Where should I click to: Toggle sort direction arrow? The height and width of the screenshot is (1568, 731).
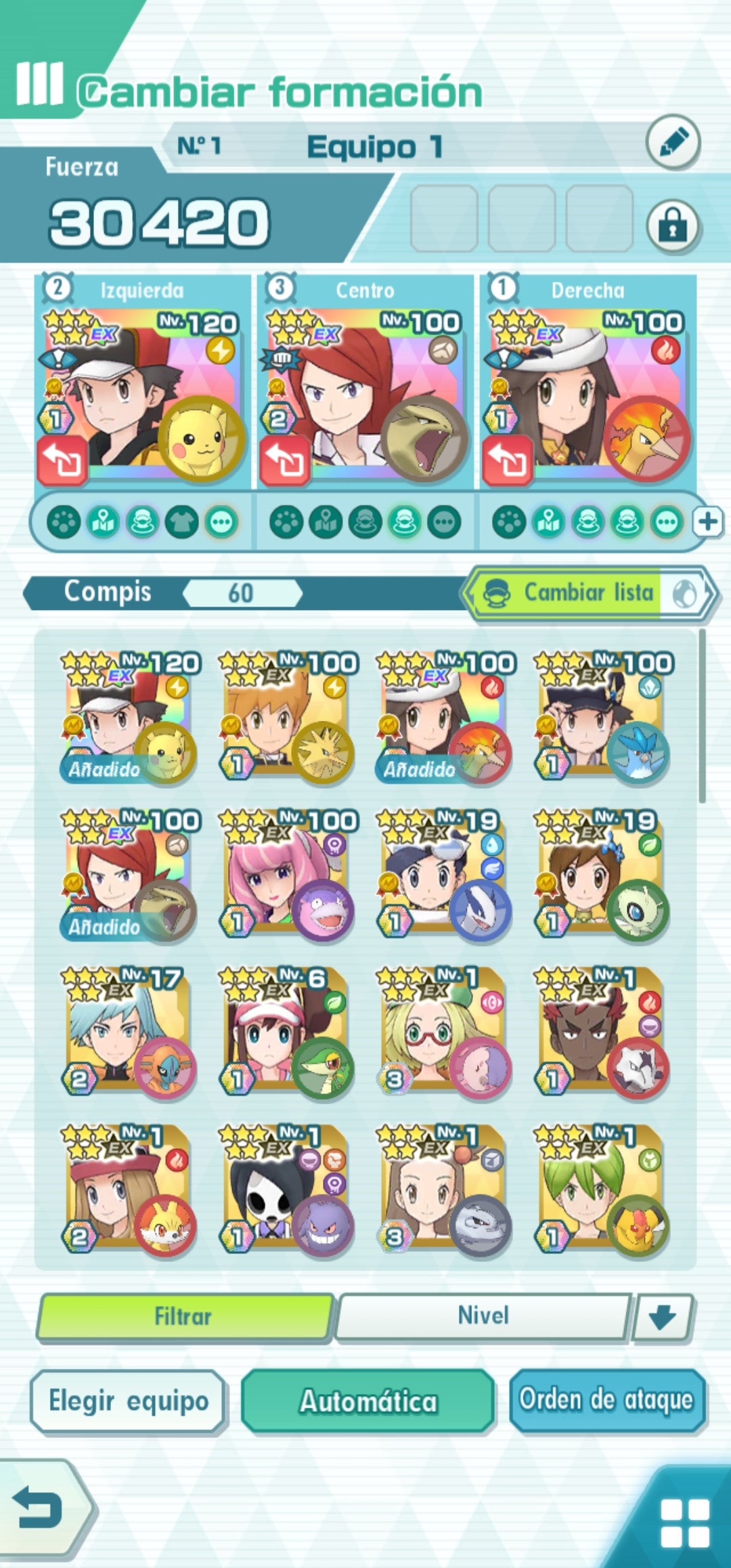(662, 1316)
